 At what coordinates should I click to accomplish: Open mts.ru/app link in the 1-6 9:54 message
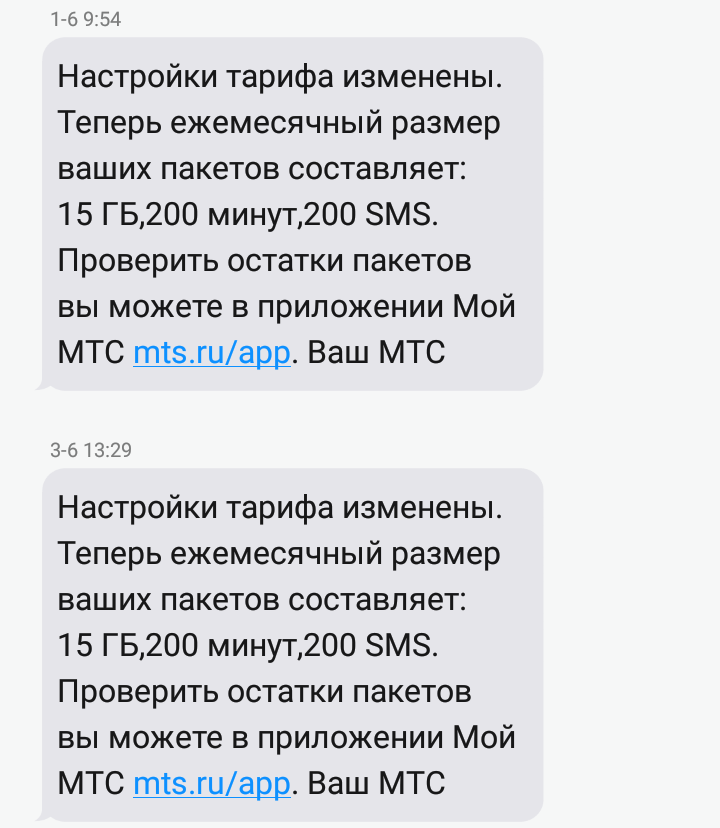coord(211,353)
